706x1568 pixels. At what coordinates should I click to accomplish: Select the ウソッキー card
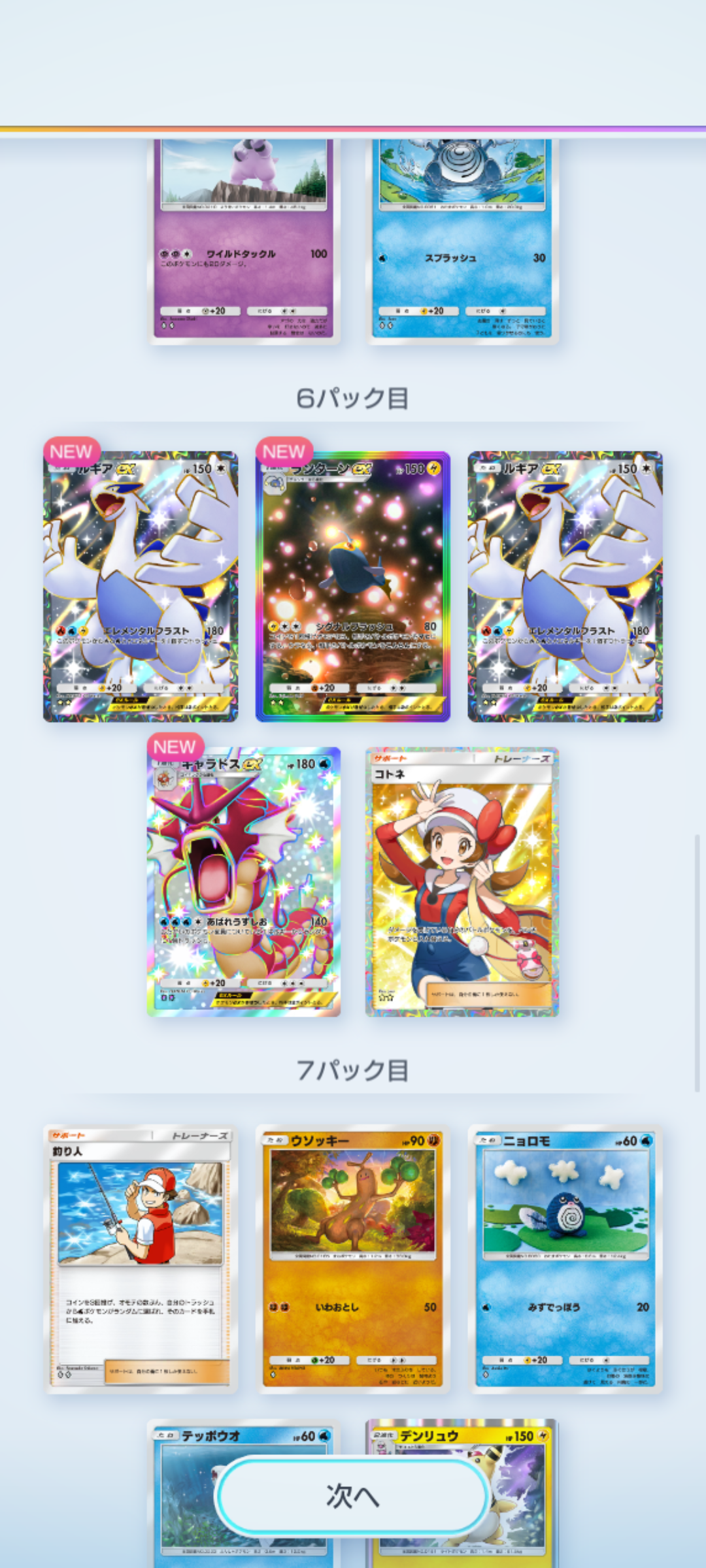353,1259
